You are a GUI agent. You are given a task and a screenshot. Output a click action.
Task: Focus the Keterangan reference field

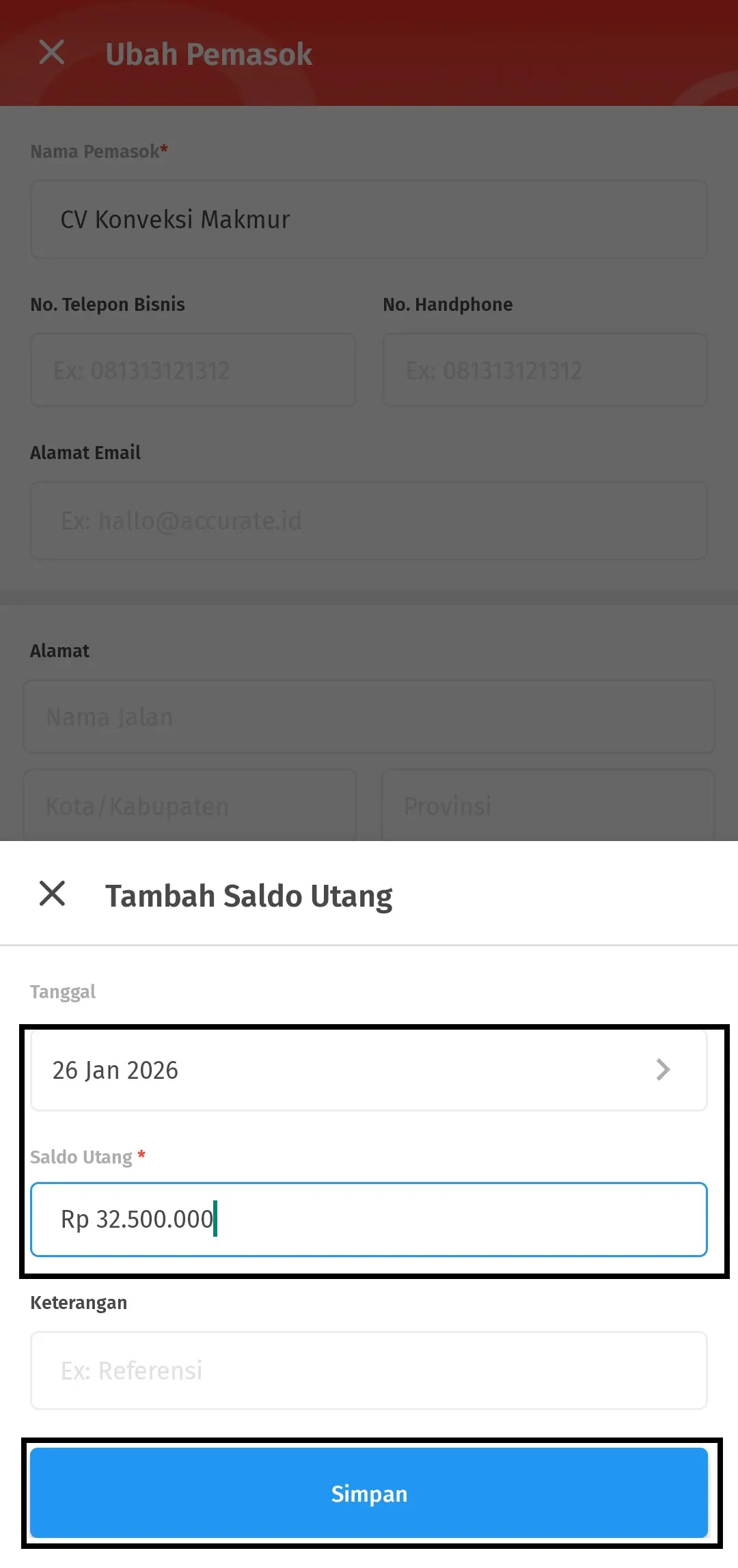(369, 1370)
